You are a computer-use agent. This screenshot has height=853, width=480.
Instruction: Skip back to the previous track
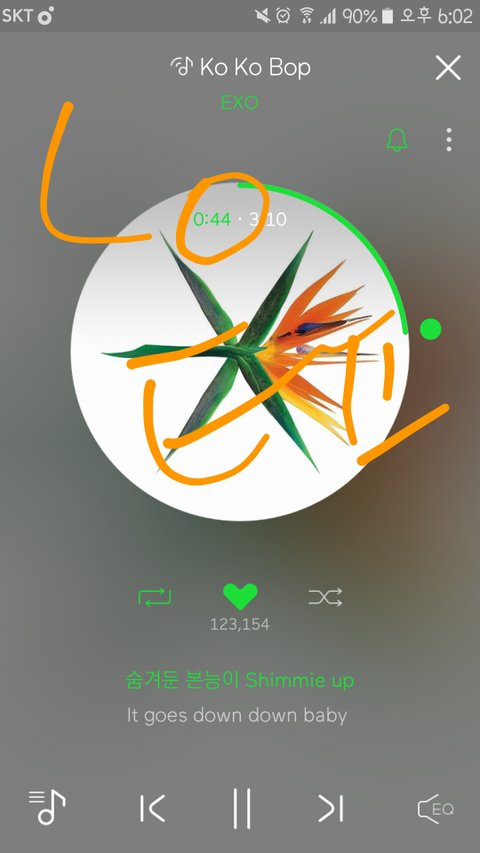[152, 808]
